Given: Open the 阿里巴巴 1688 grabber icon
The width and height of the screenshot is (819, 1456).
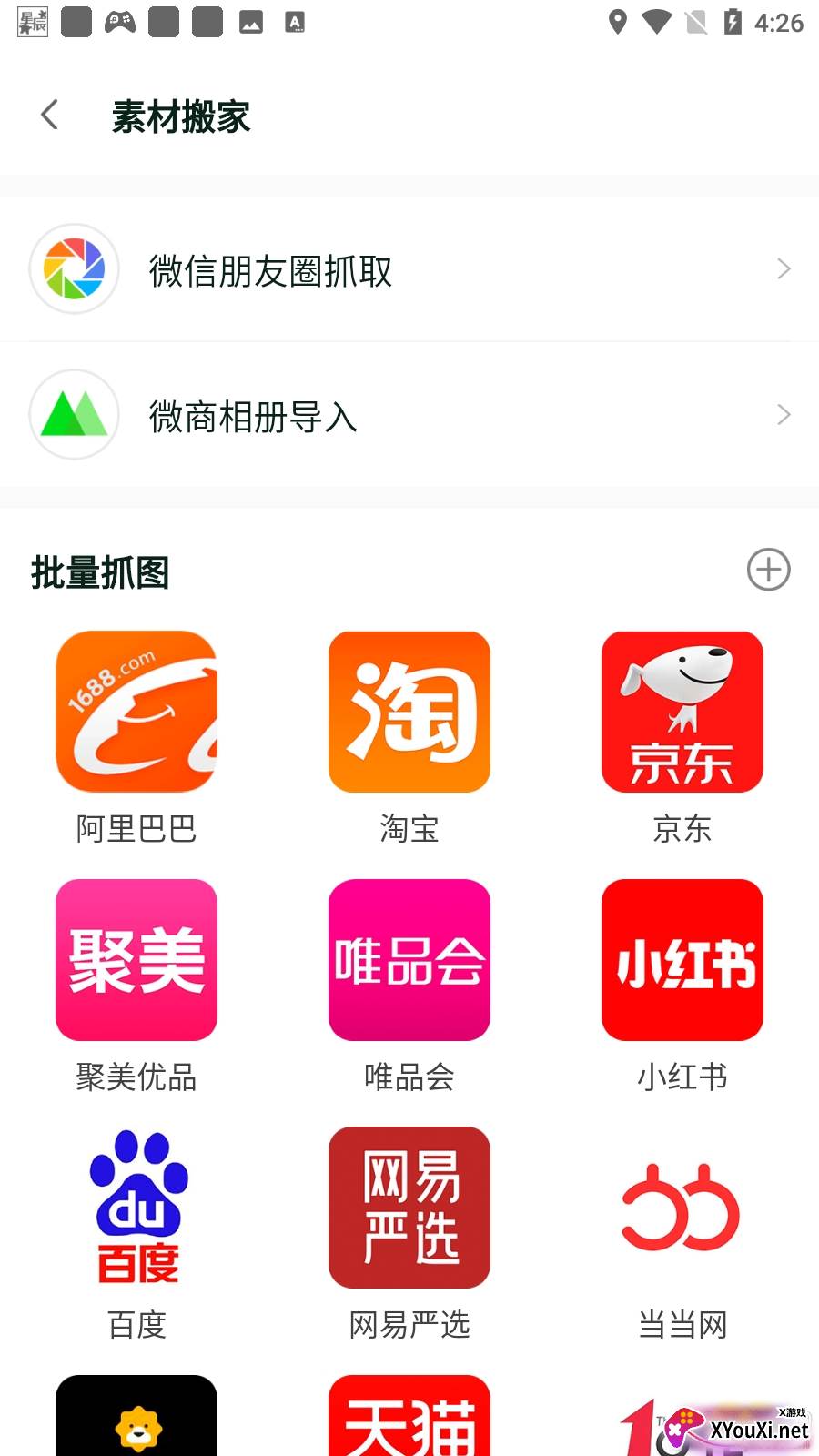Looking at the screenshot, I should point(136,711).
